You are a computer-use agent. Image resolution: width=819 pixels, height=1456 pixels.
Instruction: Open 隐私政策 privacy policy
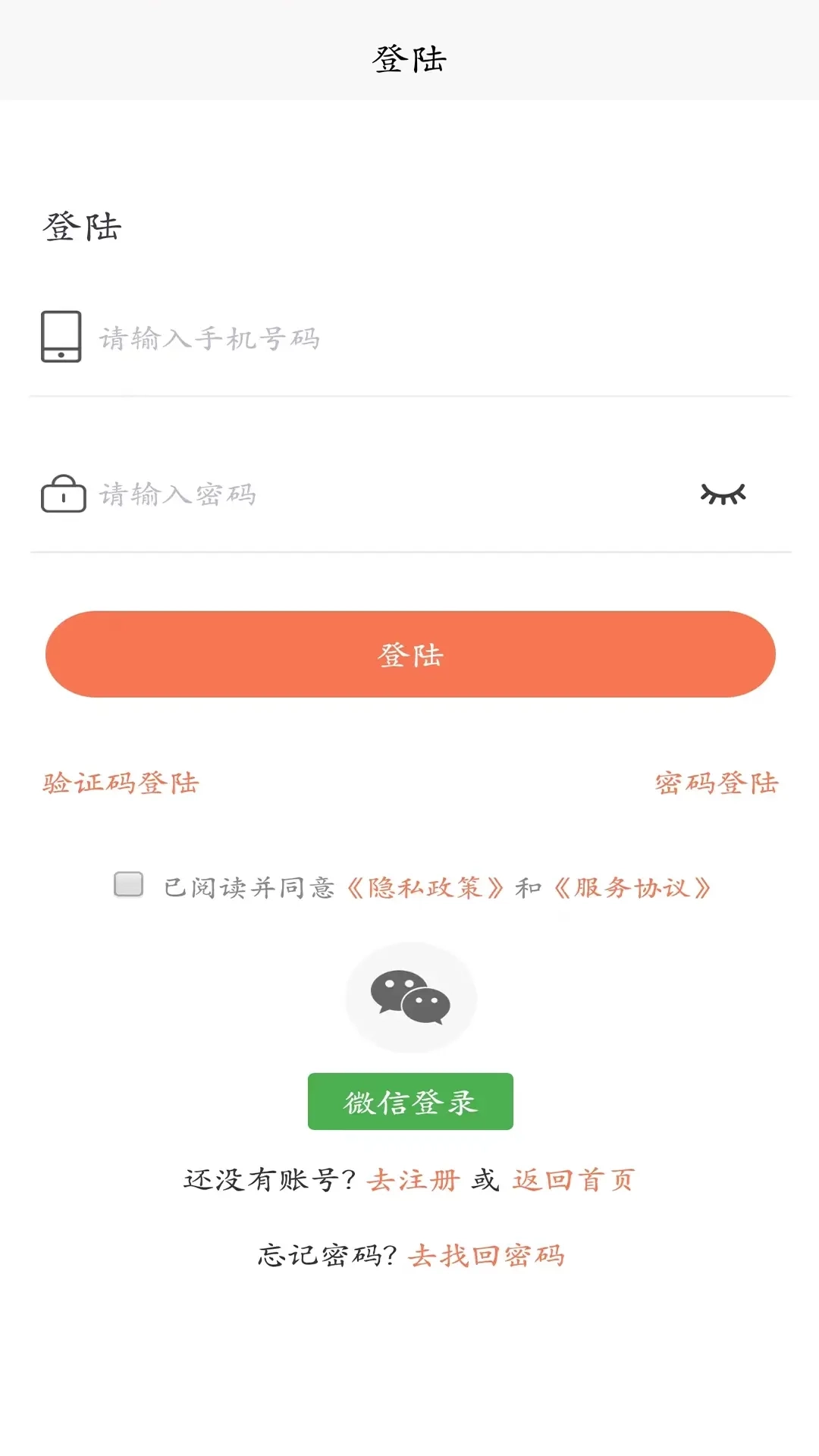tap(427, 887)
